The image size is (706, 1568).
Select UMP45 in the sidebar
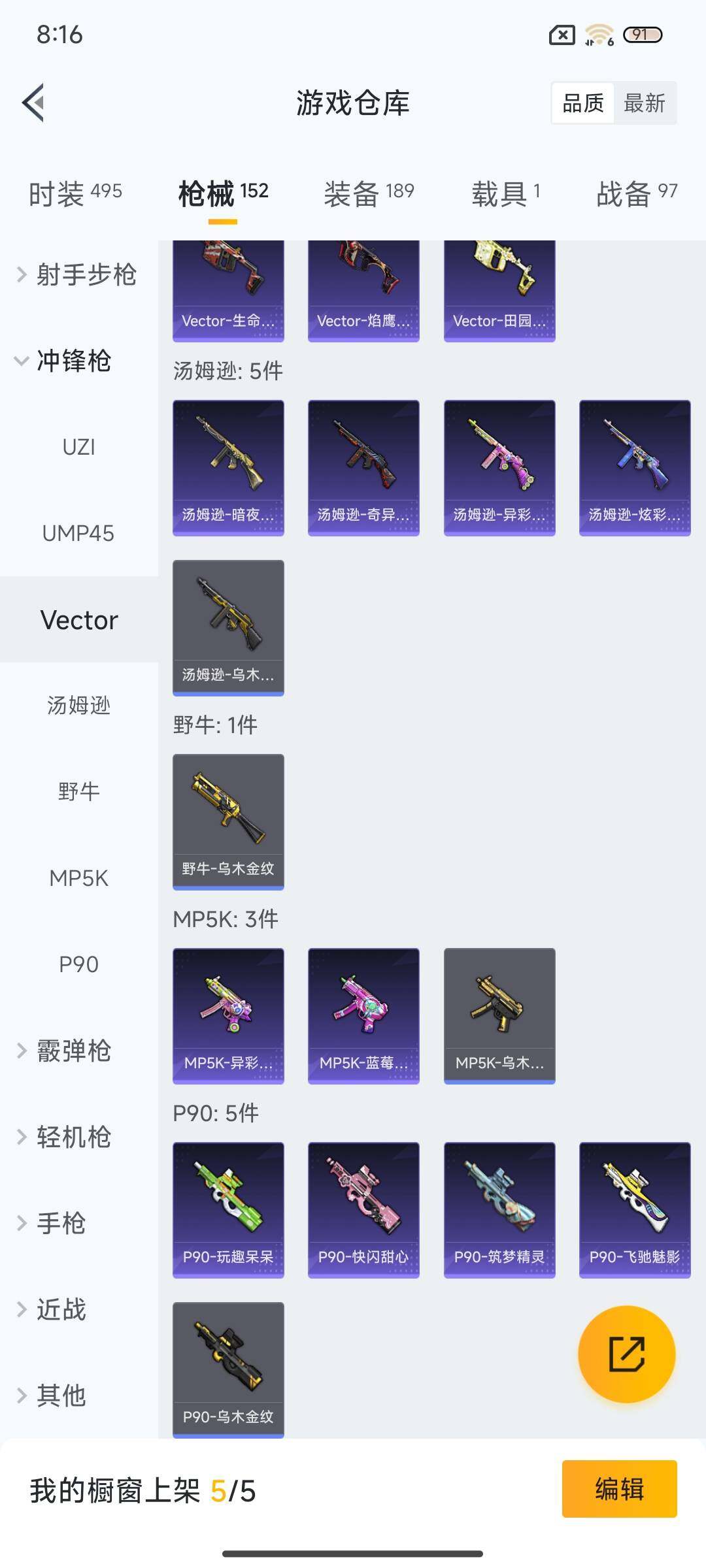(78, 534)
